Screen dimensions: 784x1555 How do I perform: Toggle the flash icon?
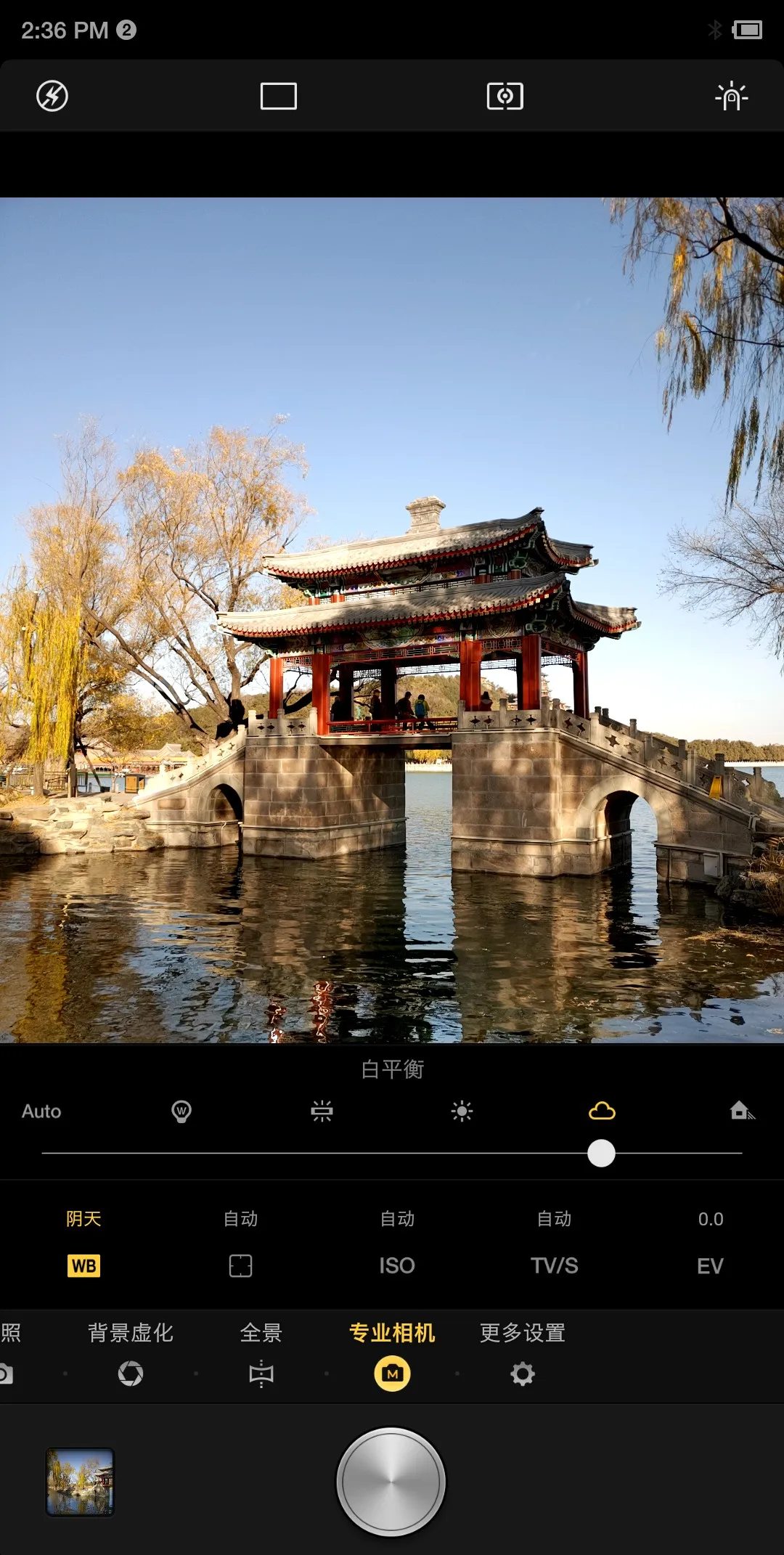click(52, 96)
